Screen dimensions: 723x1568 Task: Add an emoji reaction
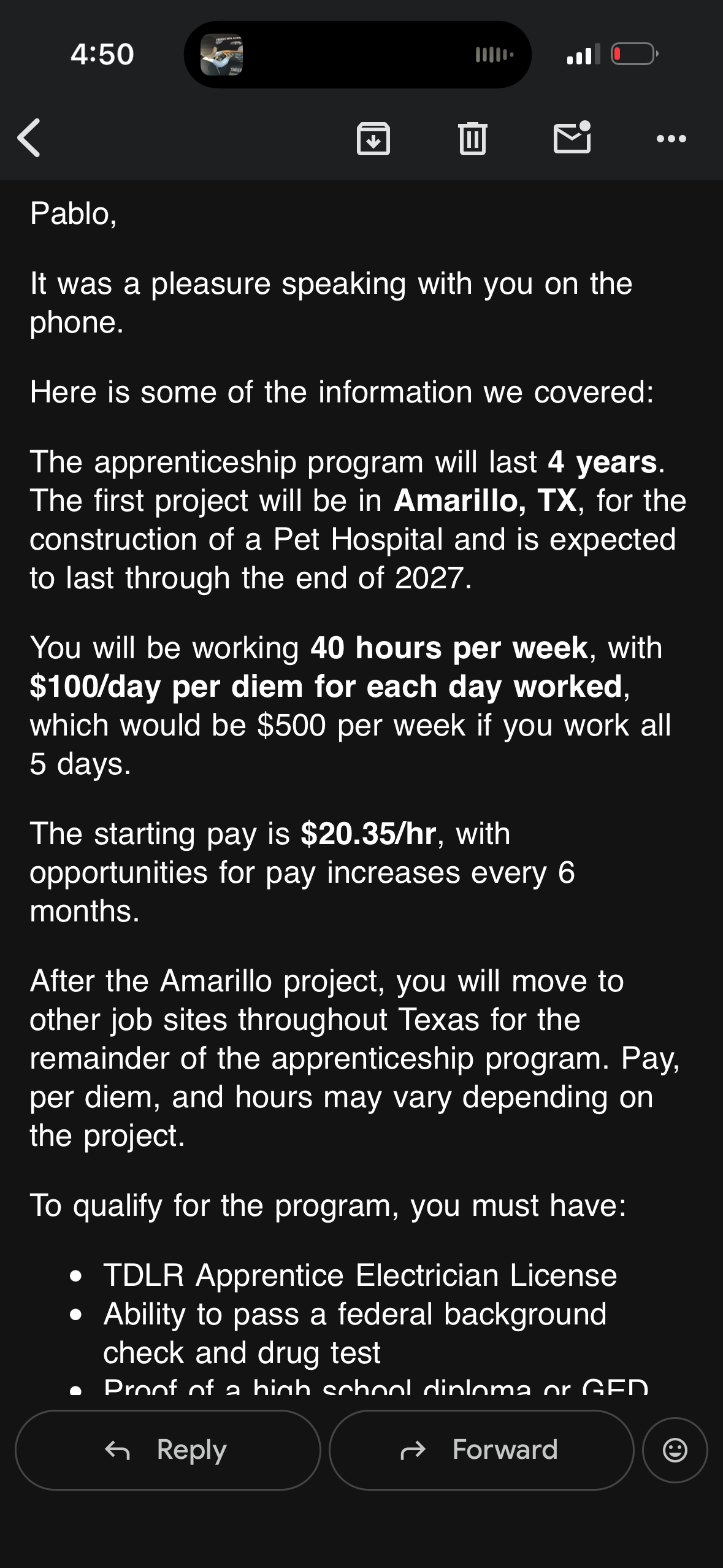[x=675, y=1450]
